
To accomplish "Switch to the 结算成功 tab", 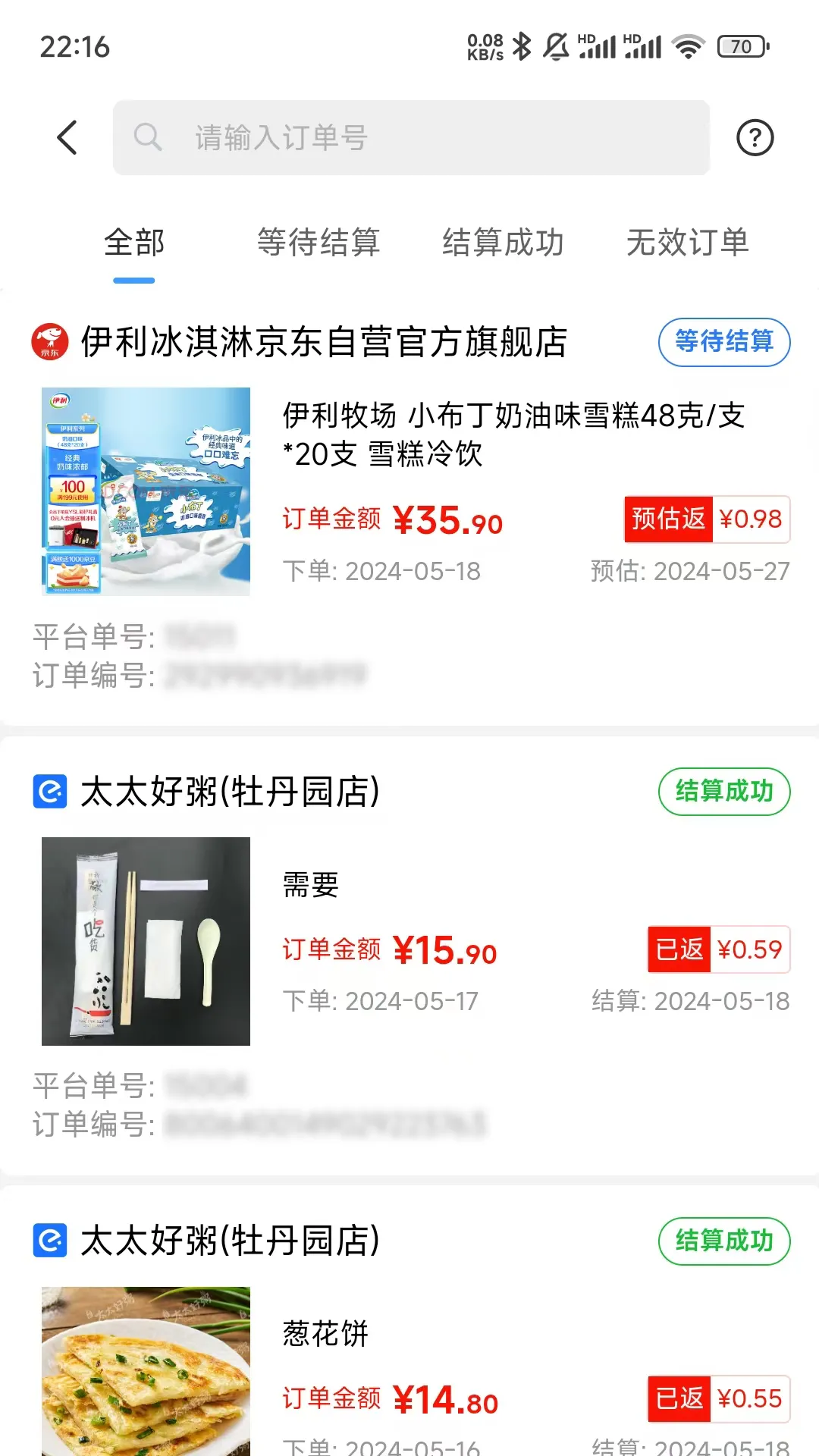I will (x=504, y=243).
